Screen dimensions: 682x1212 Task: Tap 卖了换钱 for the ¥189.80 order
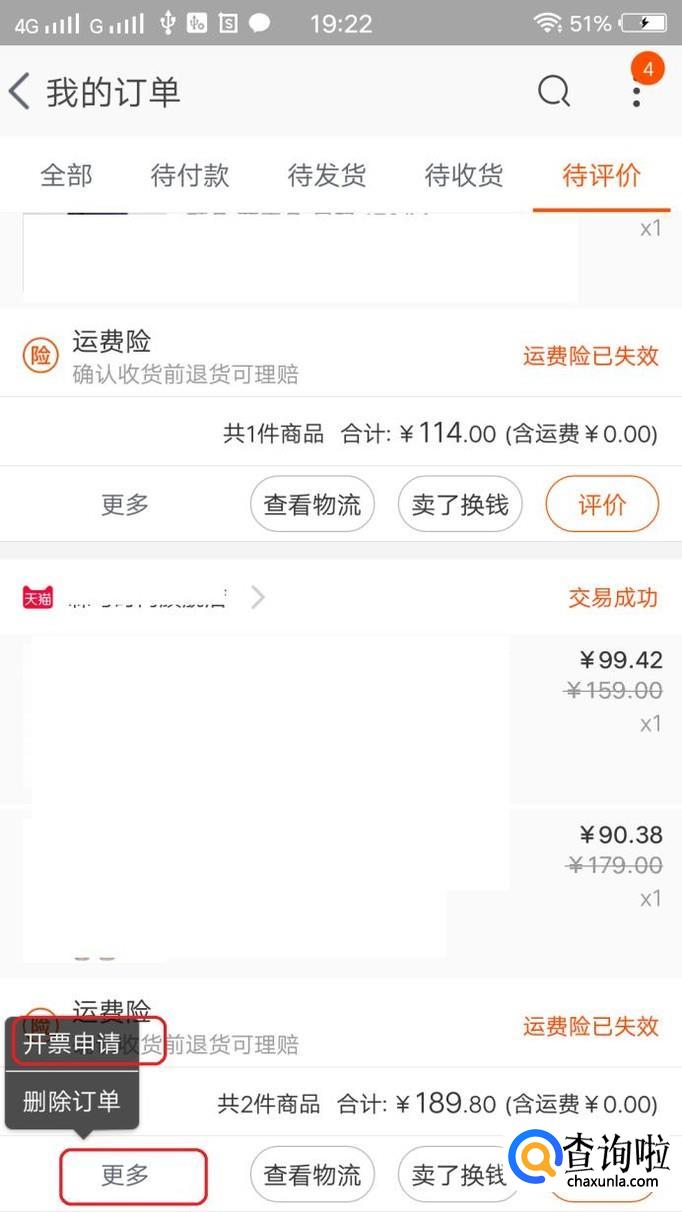click(x=458, y=1175)
